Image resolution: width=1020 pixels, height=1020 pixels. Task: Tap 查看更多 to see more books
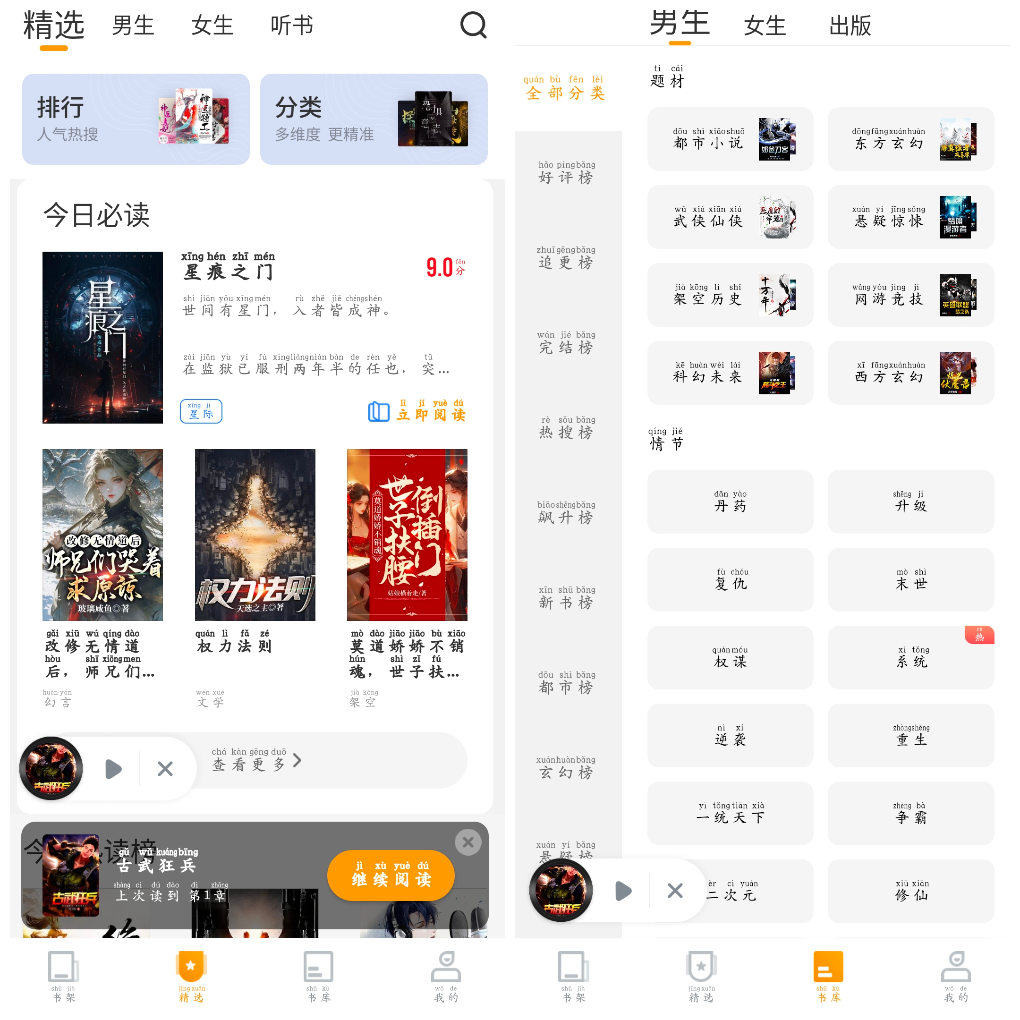click(x=256, y=761)
